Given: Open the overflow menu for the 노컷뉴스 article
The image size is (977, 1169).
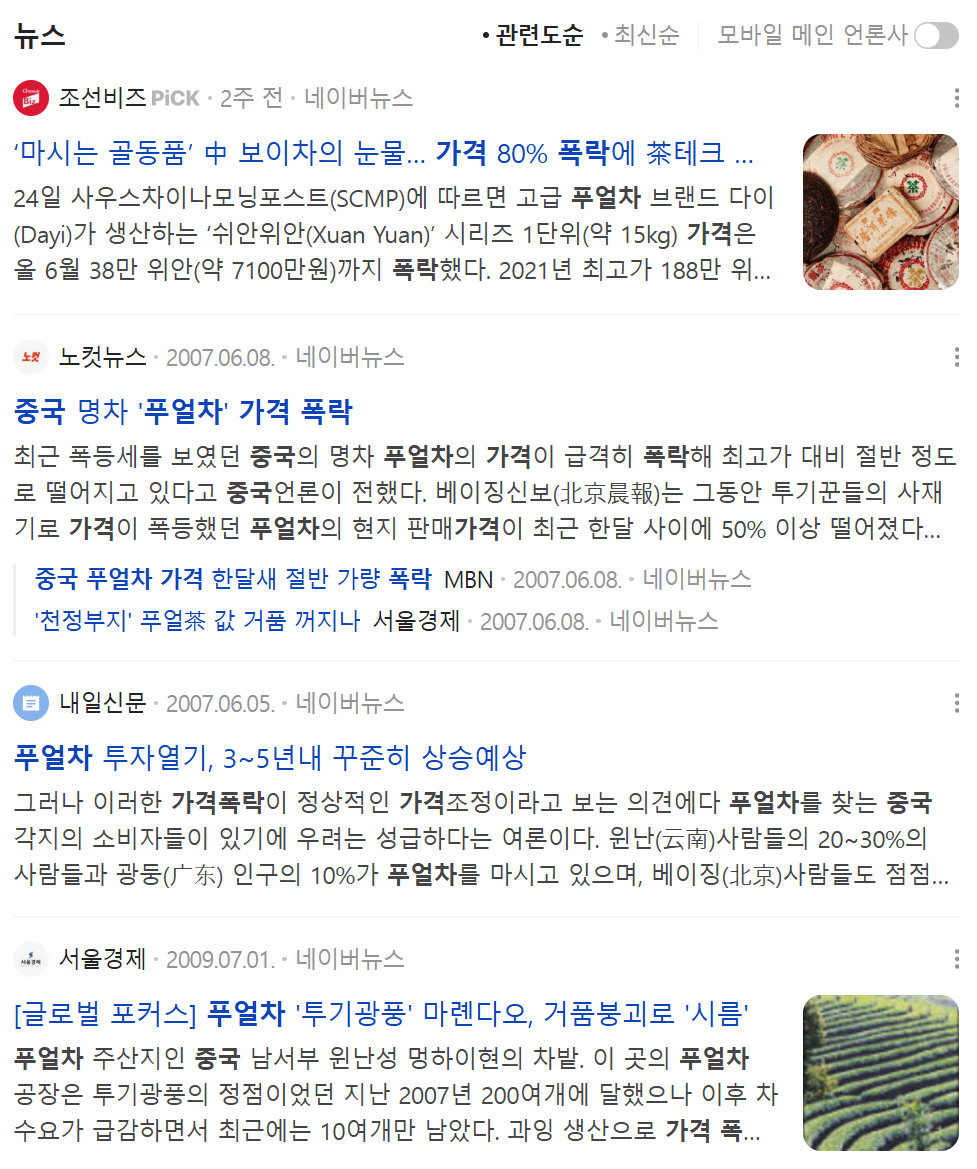Looking at the screenshot, I should point(957,357).
